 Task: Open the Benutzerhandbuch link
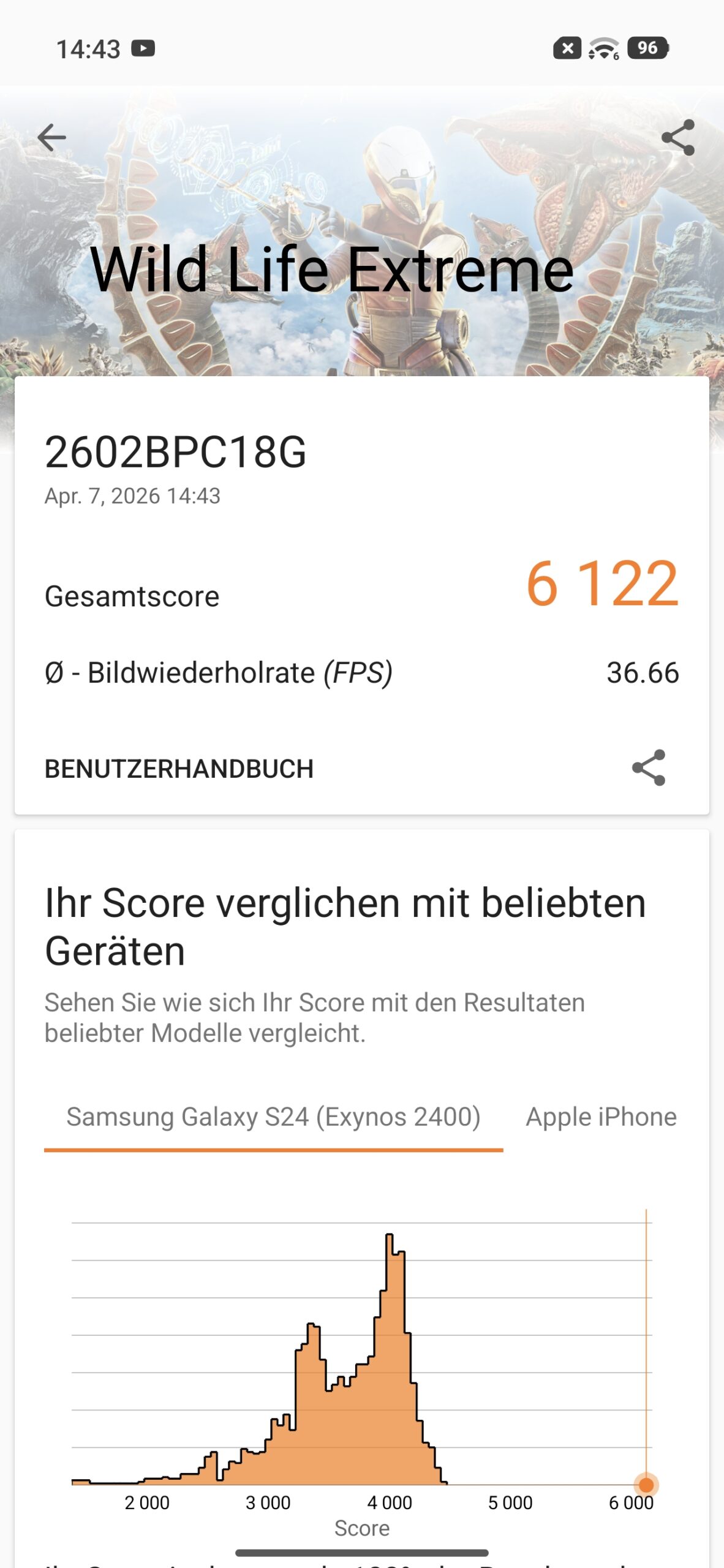tap(179, 769)
